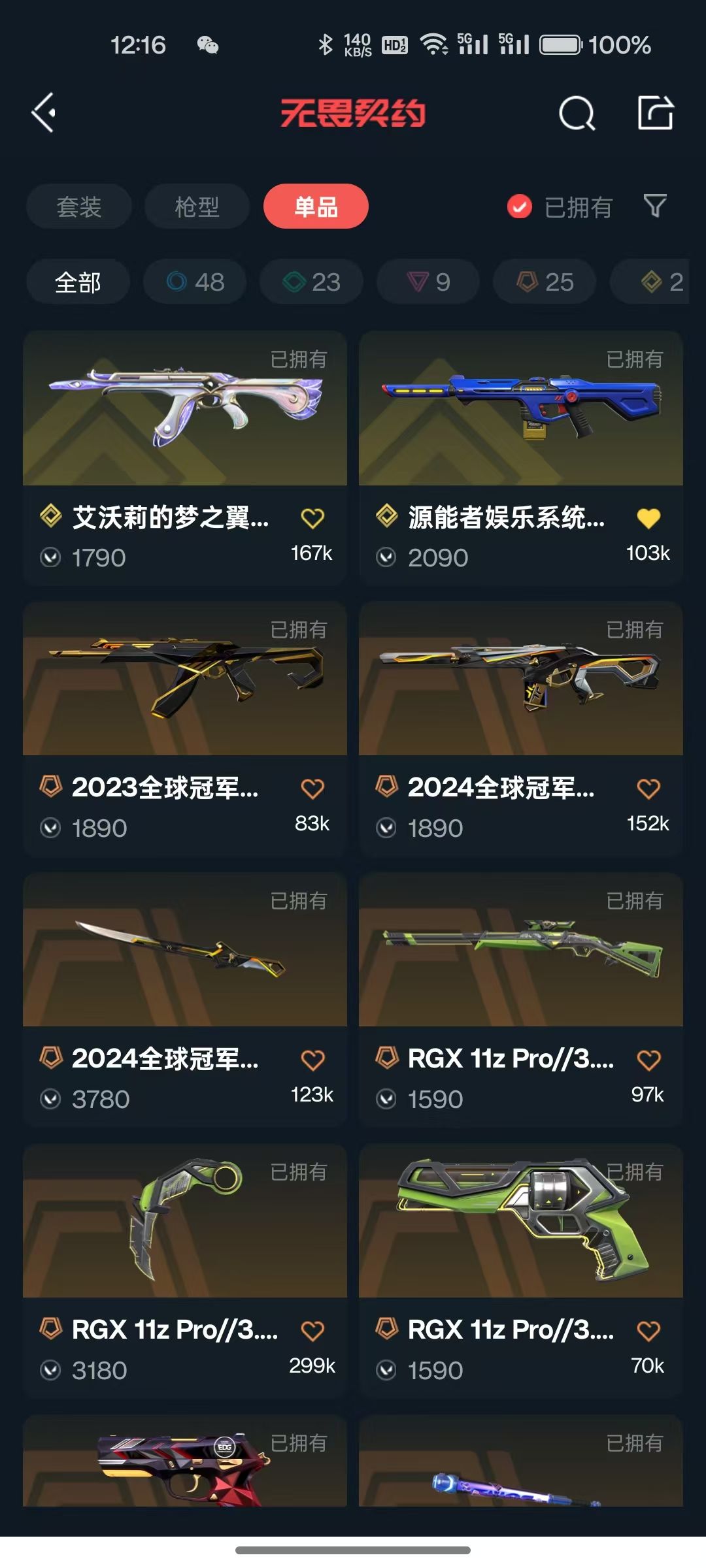This screenshot has height=1568, width=706.
Task: Switch to the 套装 tab
Action: (79, 206)
